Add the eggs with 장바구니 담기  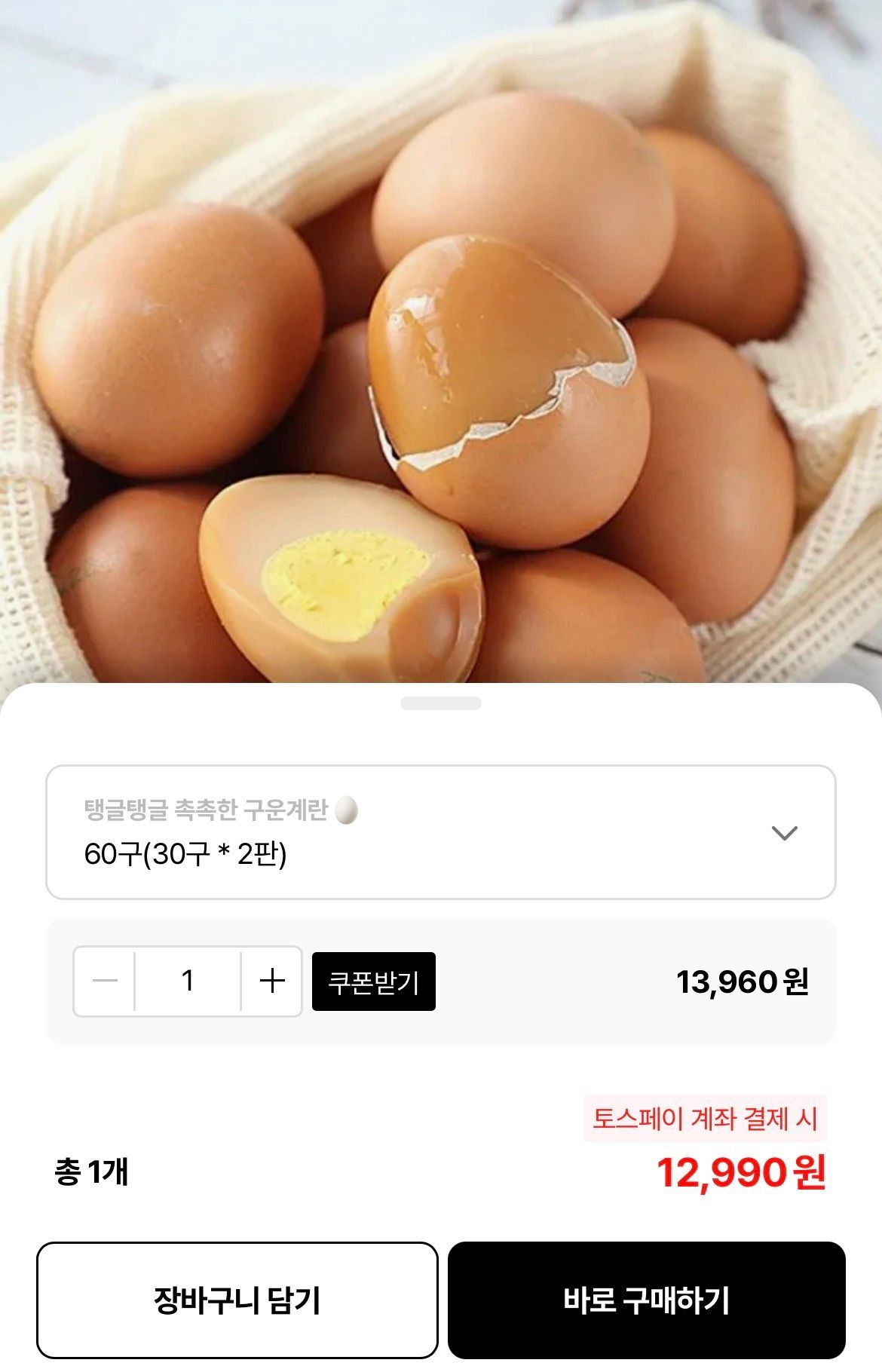(237, 1300)
